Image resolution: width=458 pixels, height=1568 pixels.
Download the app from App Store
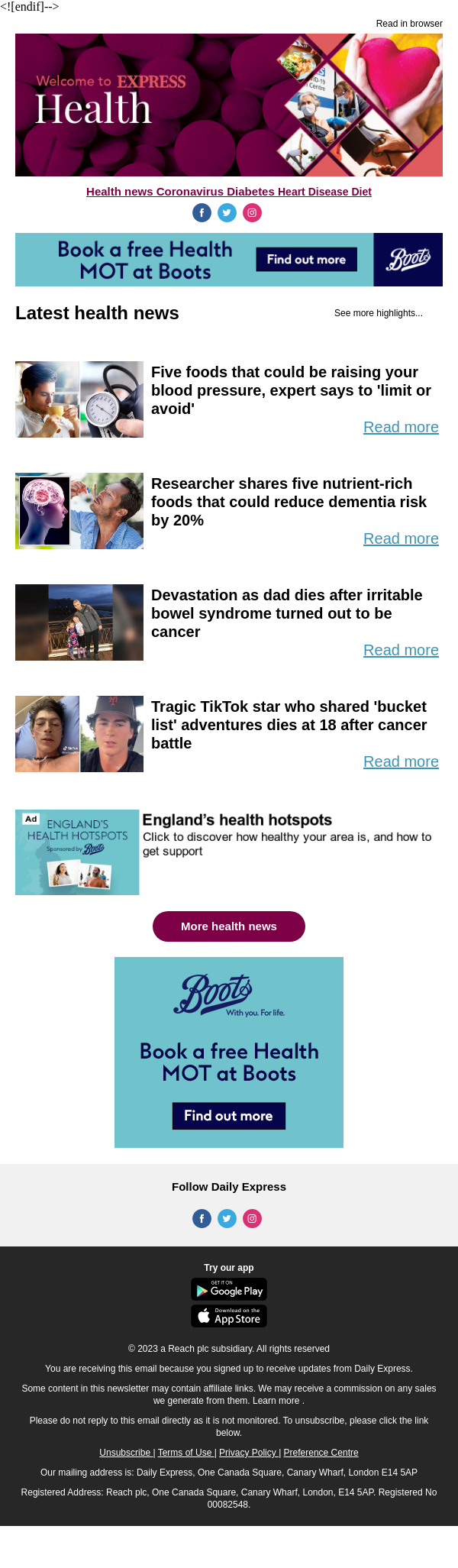229,1316
